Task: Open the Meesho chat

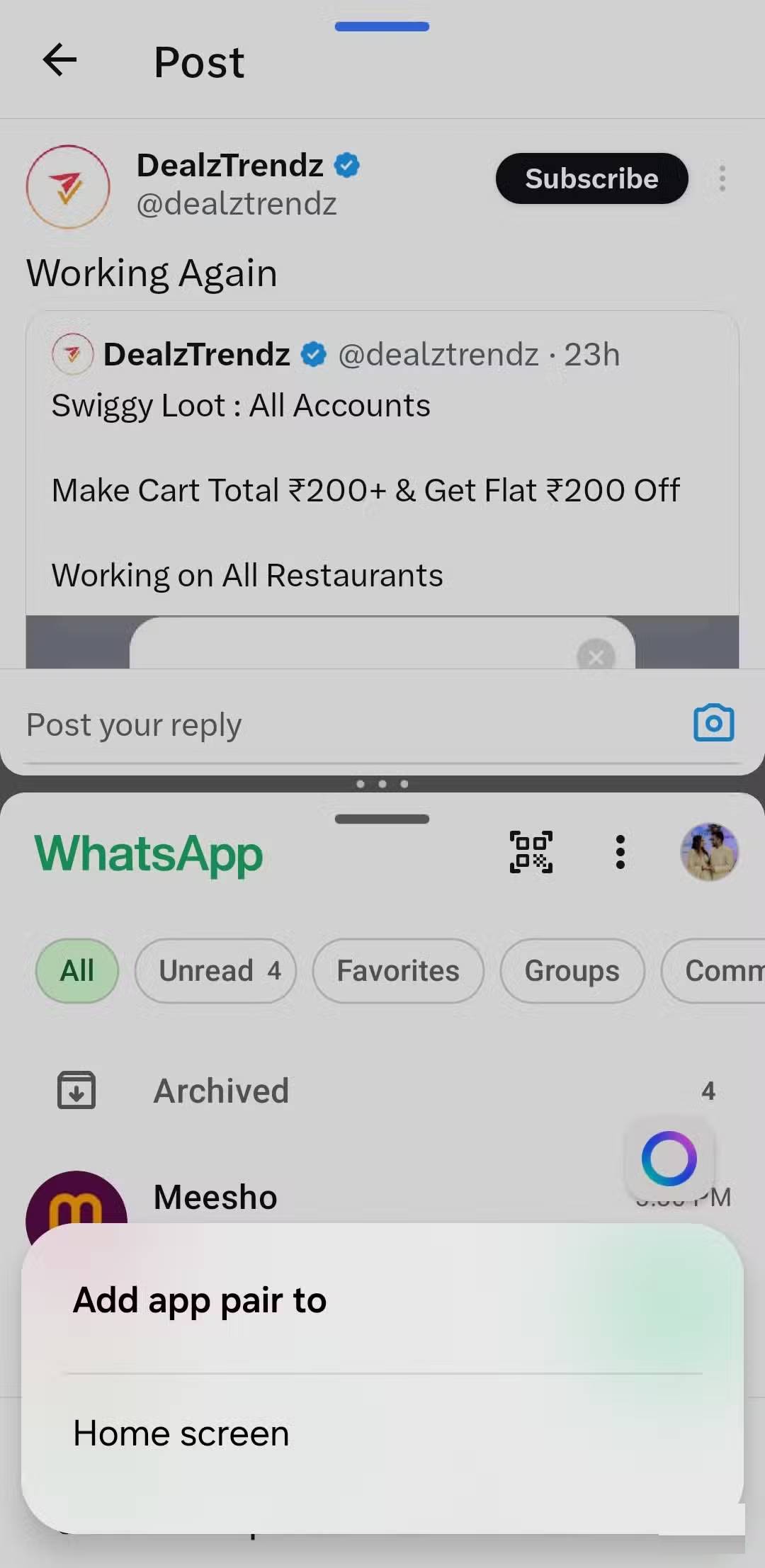Action: pos(215,1198)
